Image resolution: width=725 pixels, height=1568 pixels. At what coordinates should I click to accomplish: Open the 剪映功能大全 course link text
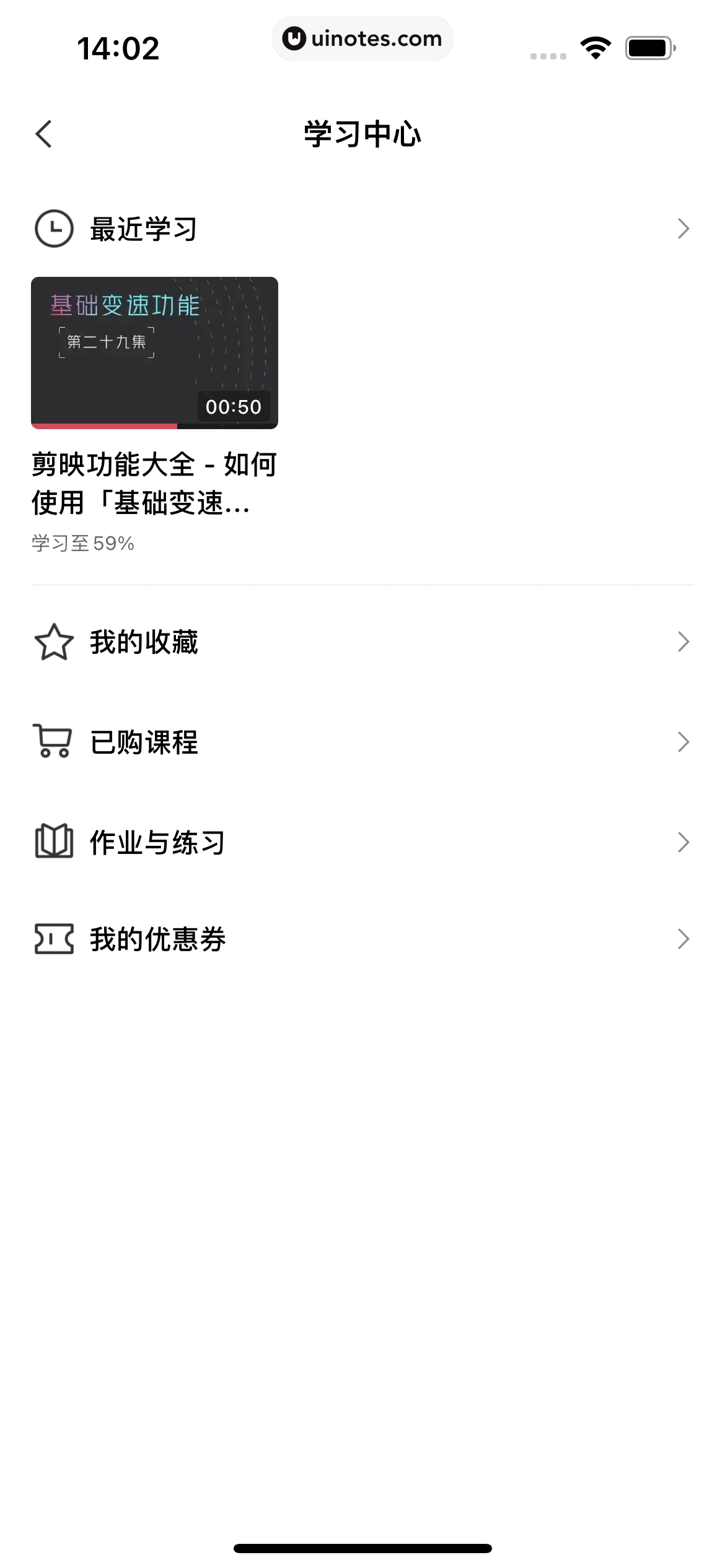[155, 483]
